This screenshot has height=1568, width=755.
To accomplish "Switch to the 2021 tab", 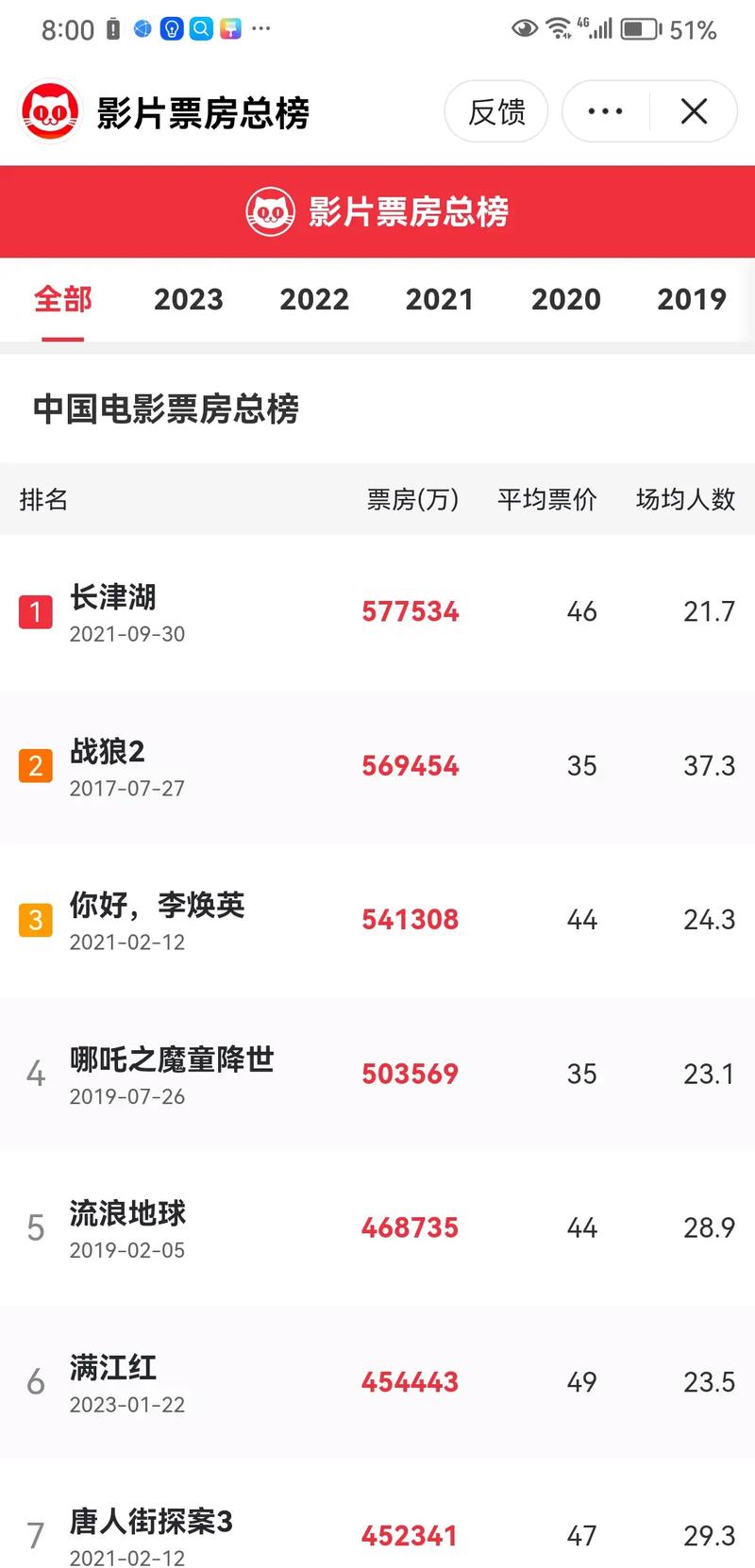I will point(440,299).
